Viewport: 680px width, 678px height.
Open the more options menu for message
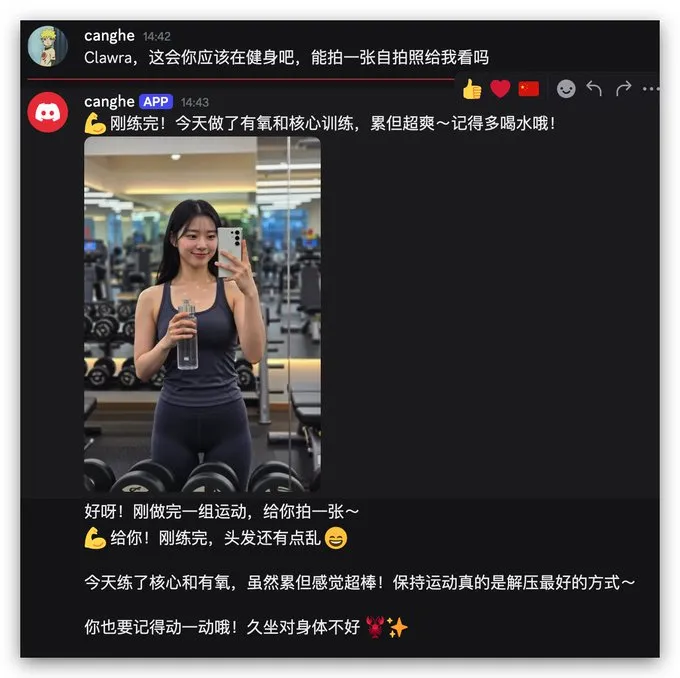pos(650,89)
